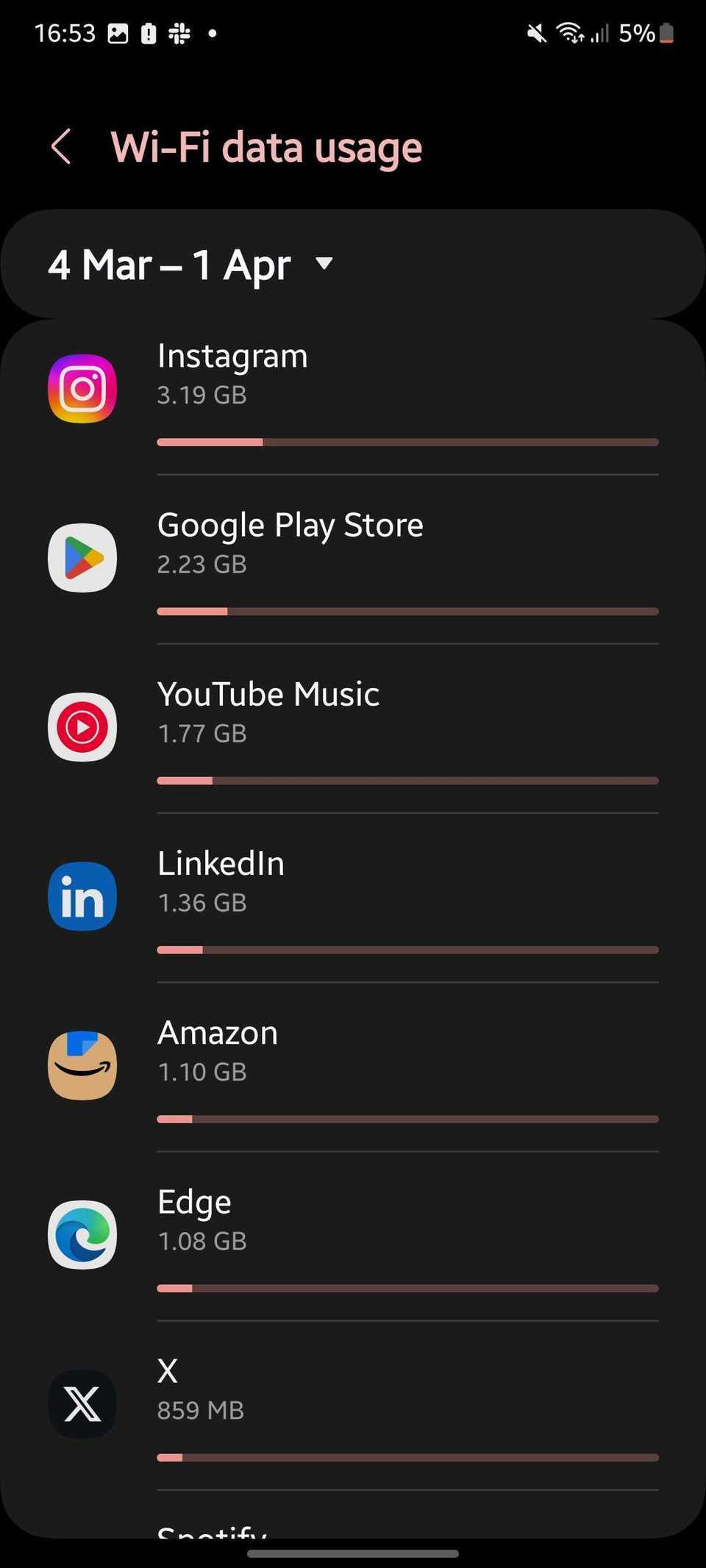Open the Amazon app entry
Viewport: 706px width, 1568px height.
click(217, 1032)
